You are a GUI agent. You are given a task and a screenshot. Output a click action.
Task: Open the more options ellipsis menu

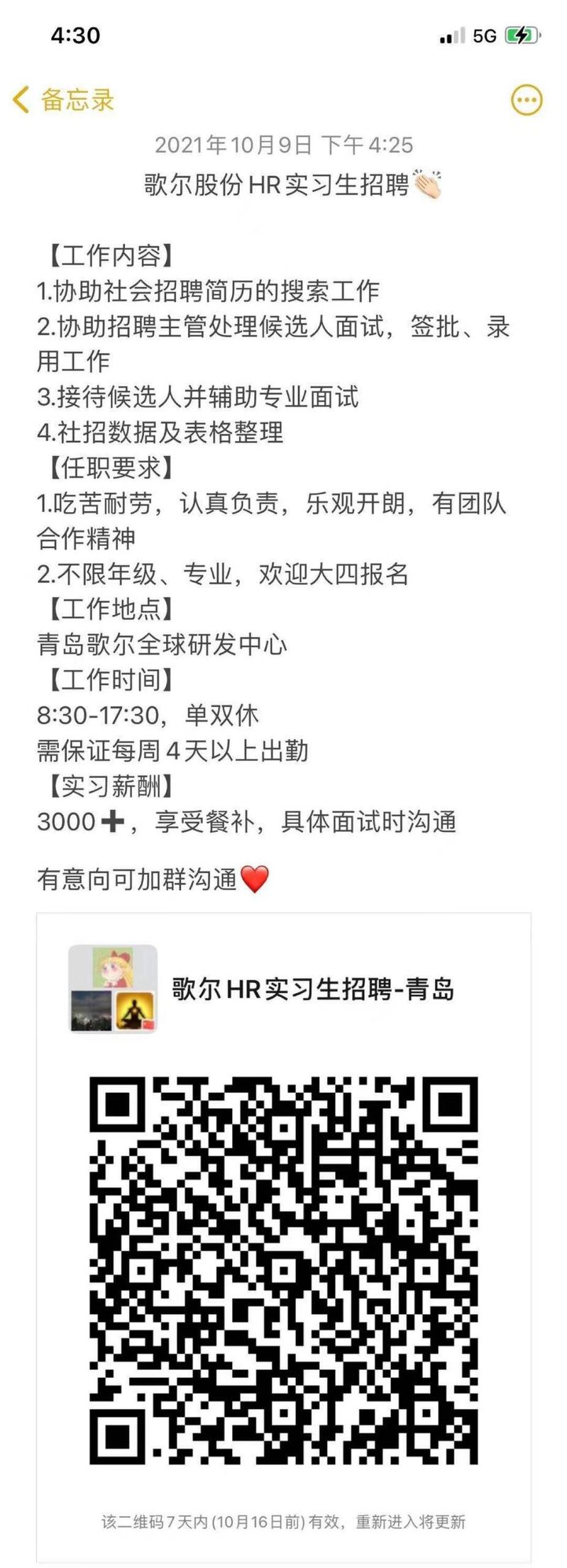tap(527, 101)
